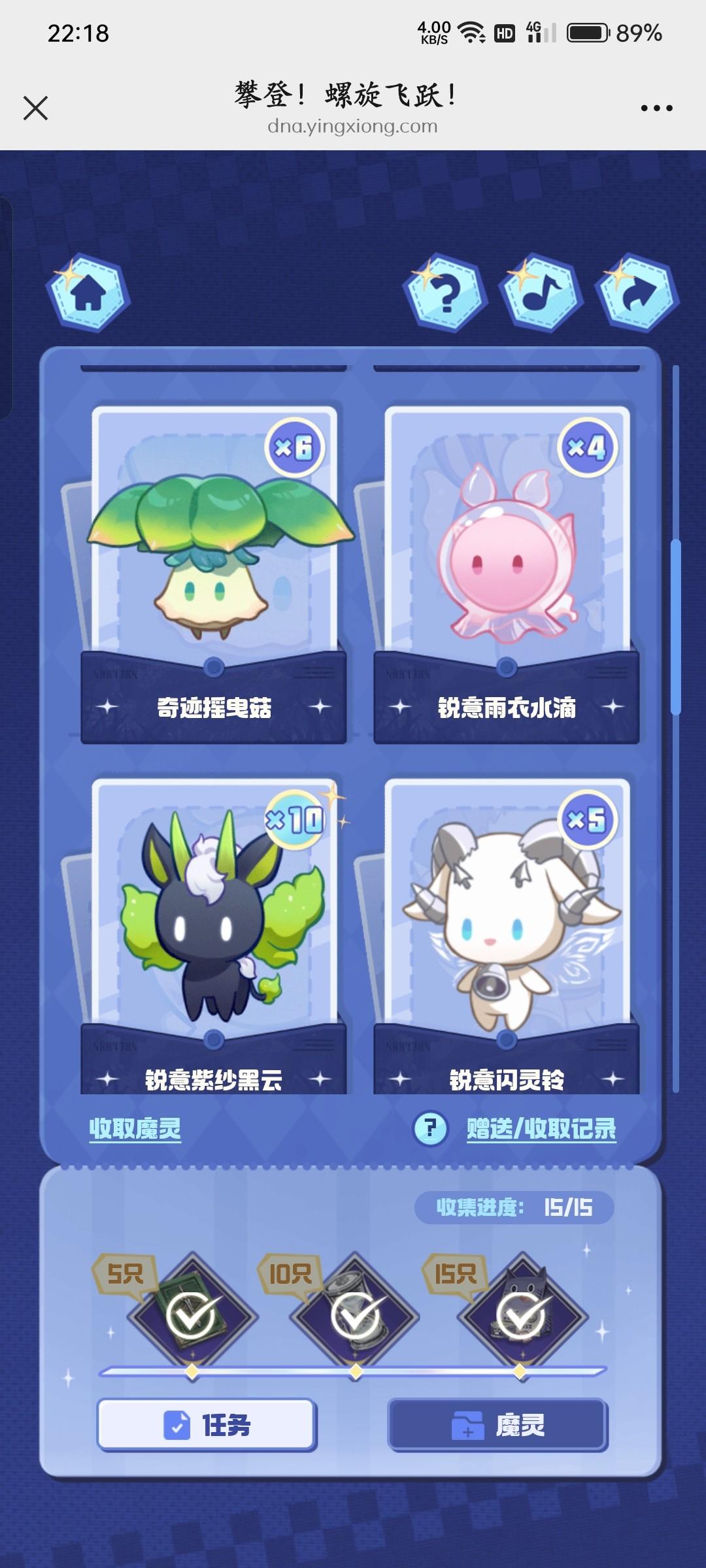Open the question mark help icon
Viewport: 706px width, 1568px height.
[445, 293]
